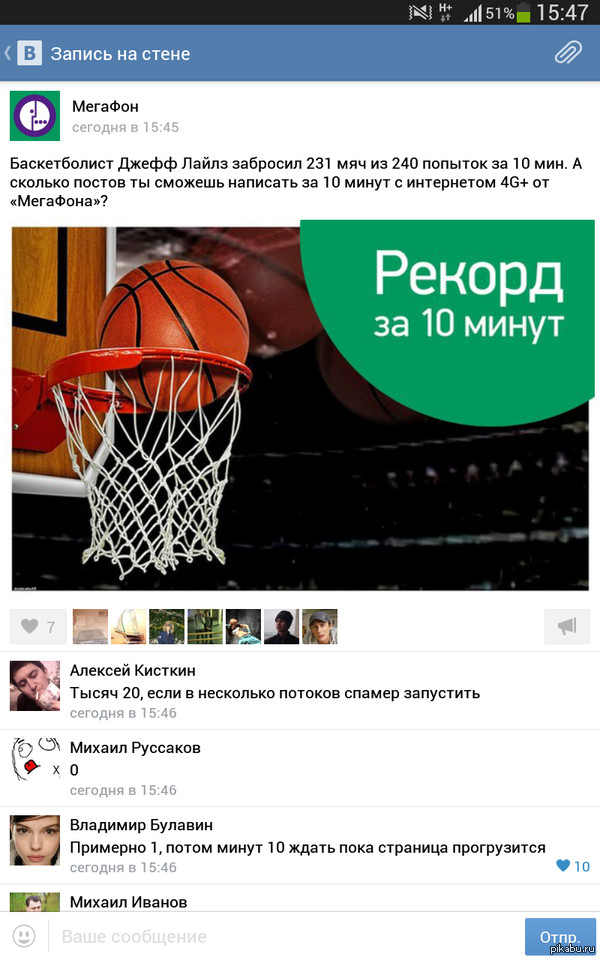Open the МегаФон community avatar

point(35,115)
